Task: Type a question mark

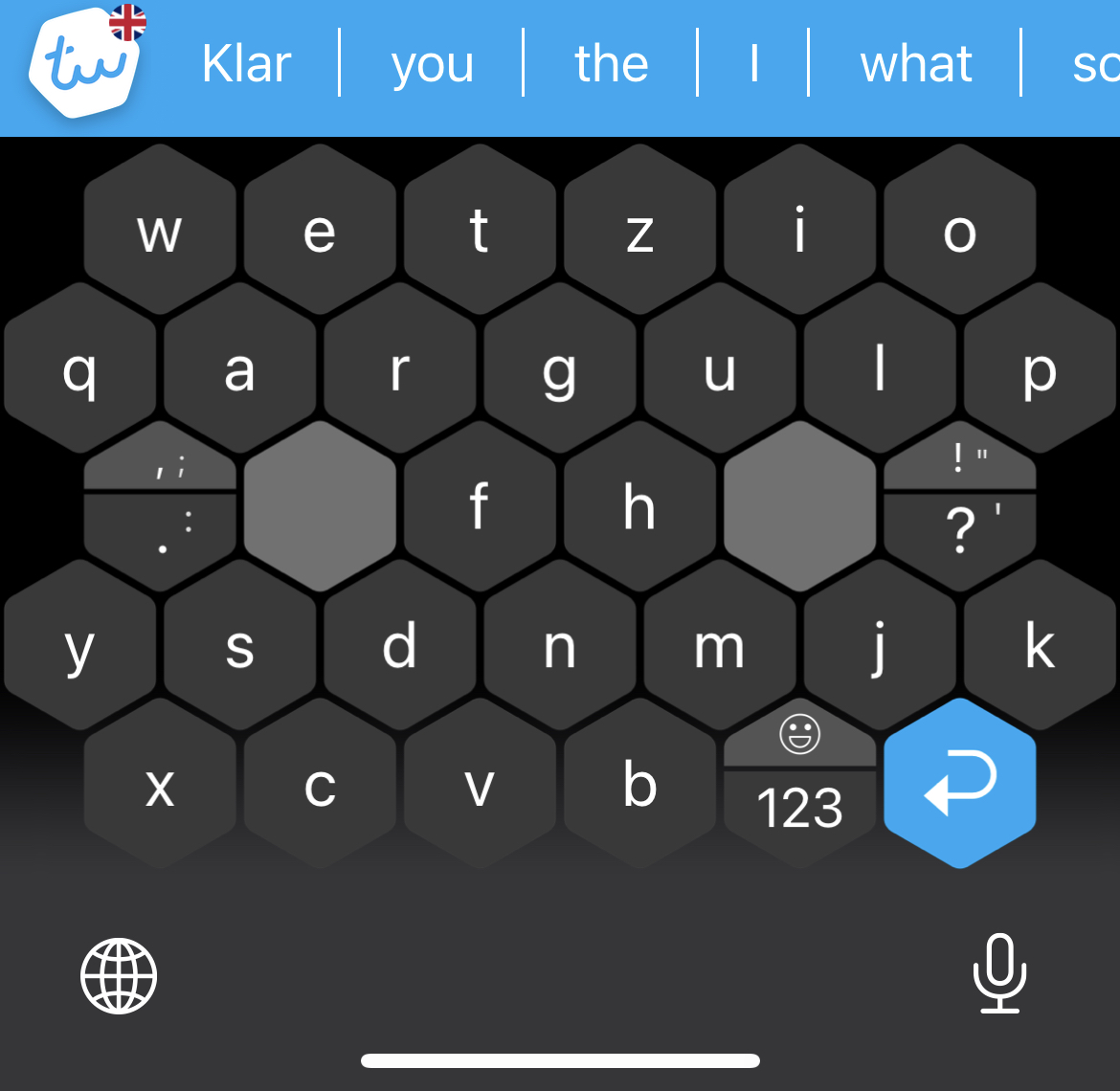Action: pos(959,532)
